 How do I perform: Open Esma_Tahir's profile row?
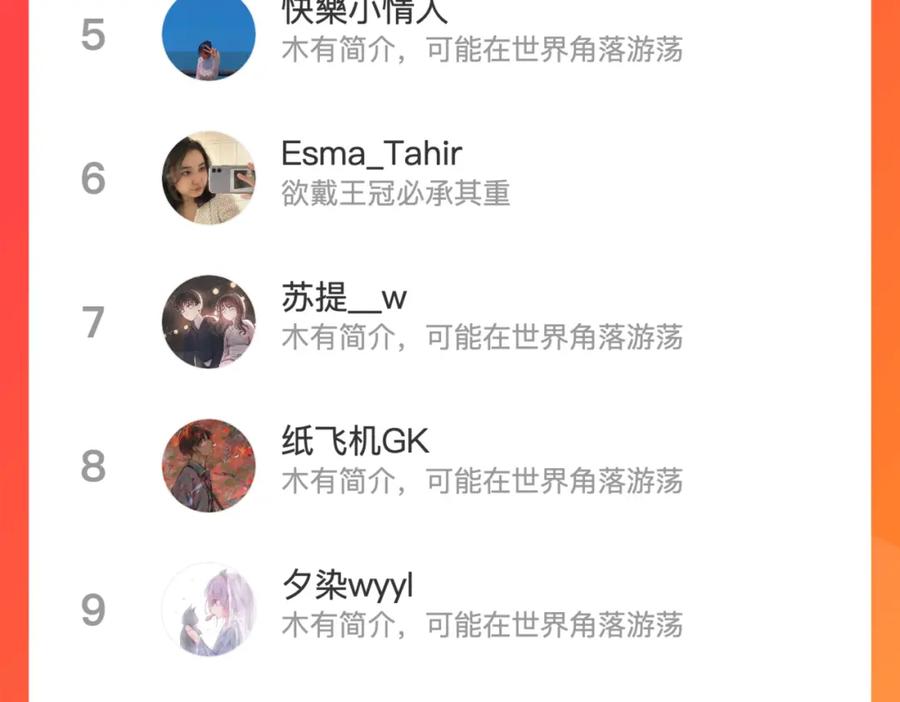point(449,178)
